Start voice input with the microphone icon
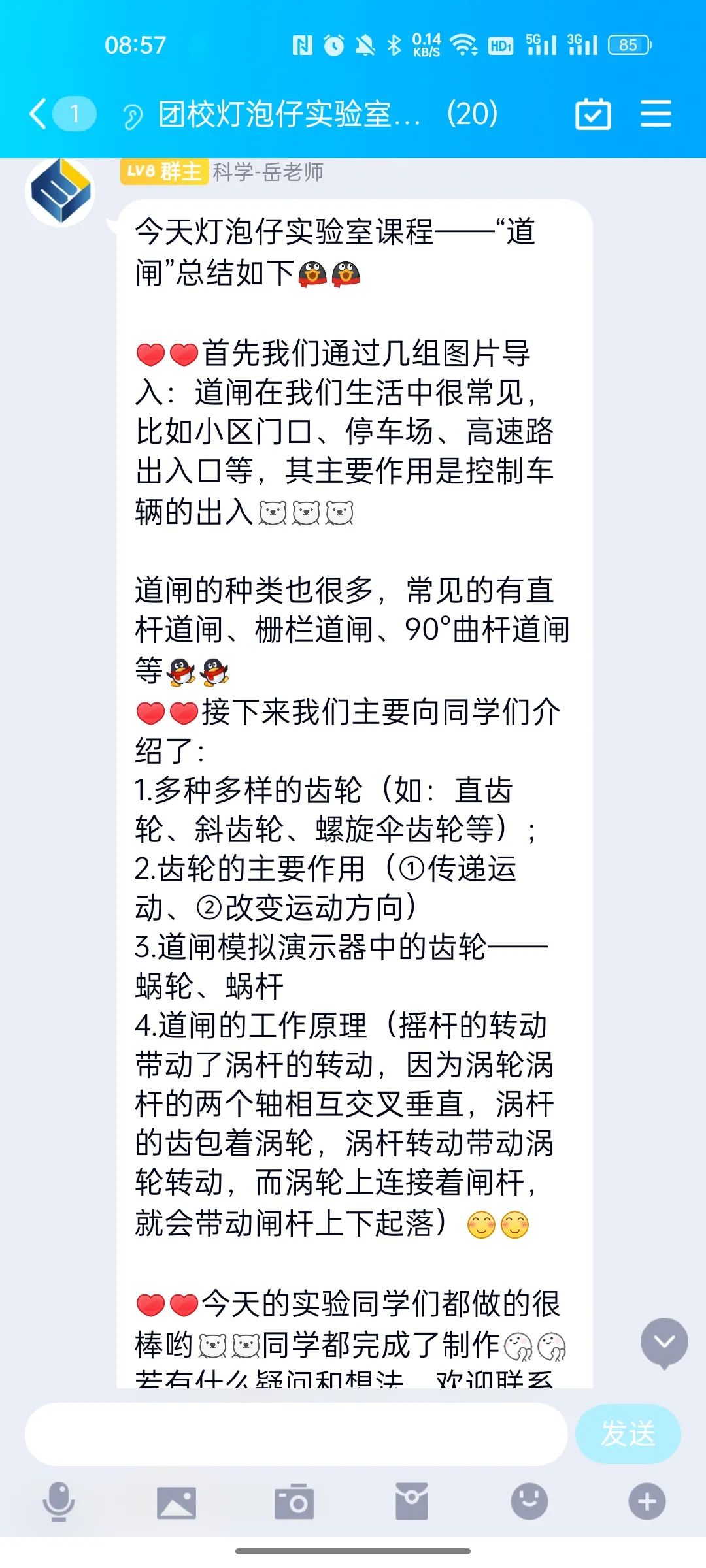This screenshot has width=706, height=1568. [59, 1501]
